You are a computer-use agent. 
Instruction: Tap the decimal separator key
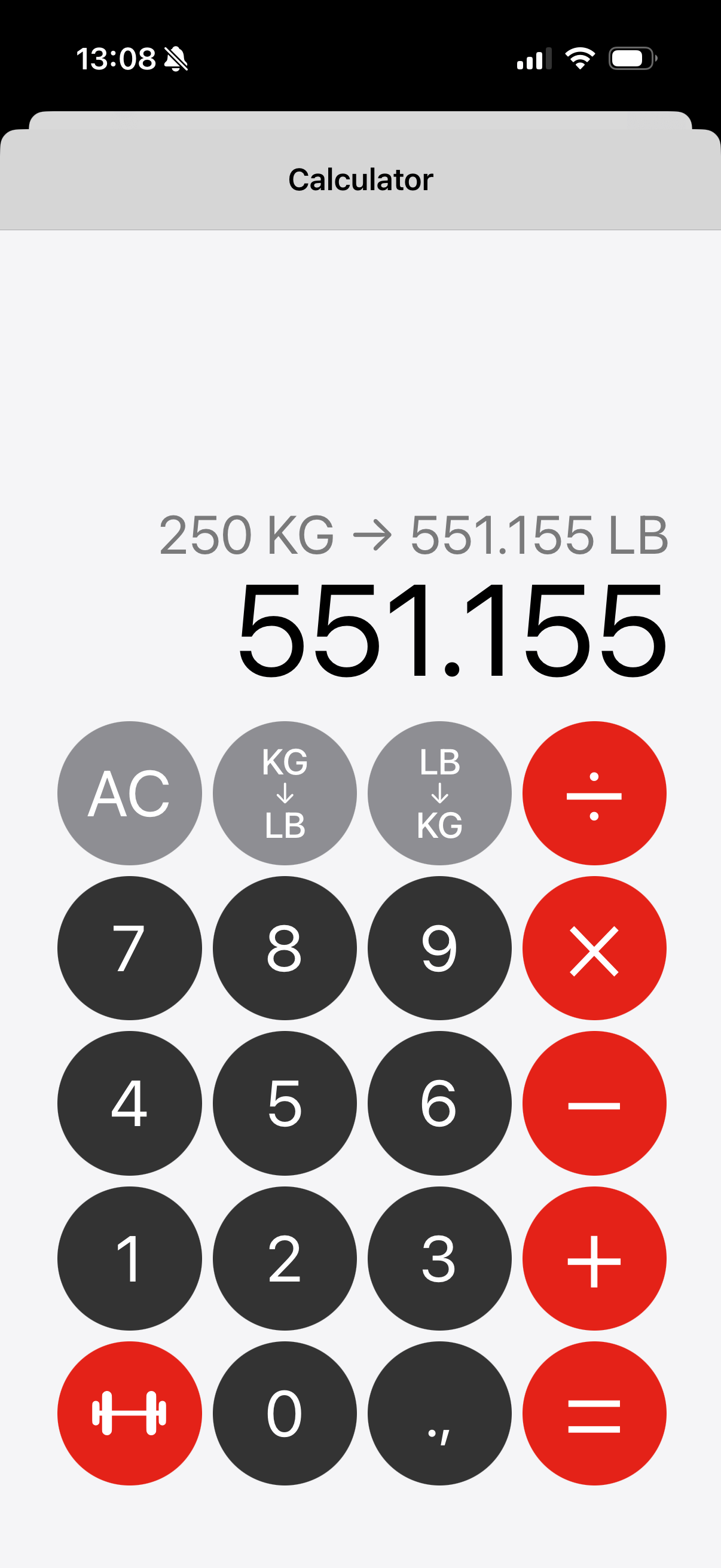click(439, 1412)
